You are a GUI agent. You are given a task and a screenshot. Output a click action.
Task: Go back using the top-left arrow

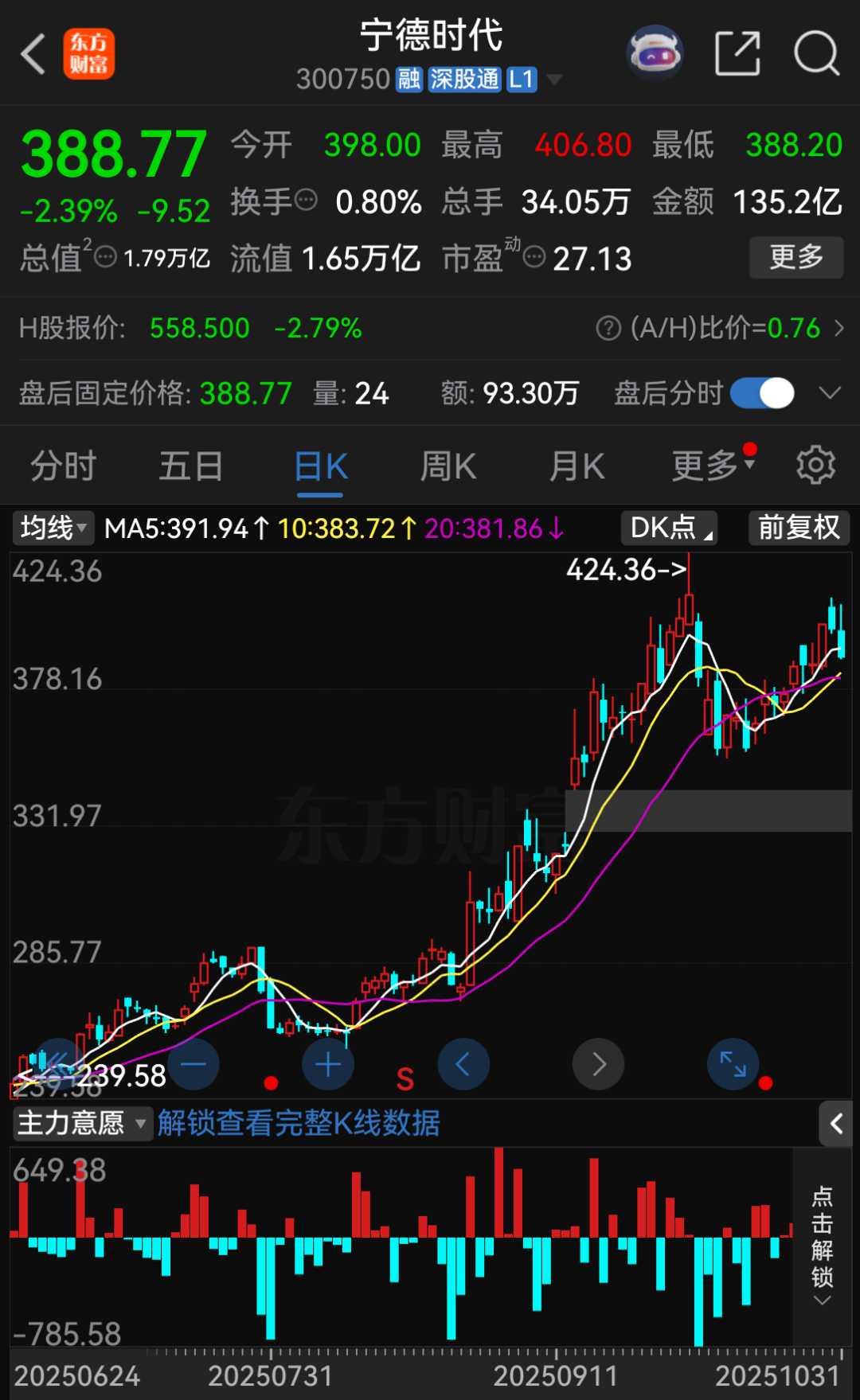33,54
